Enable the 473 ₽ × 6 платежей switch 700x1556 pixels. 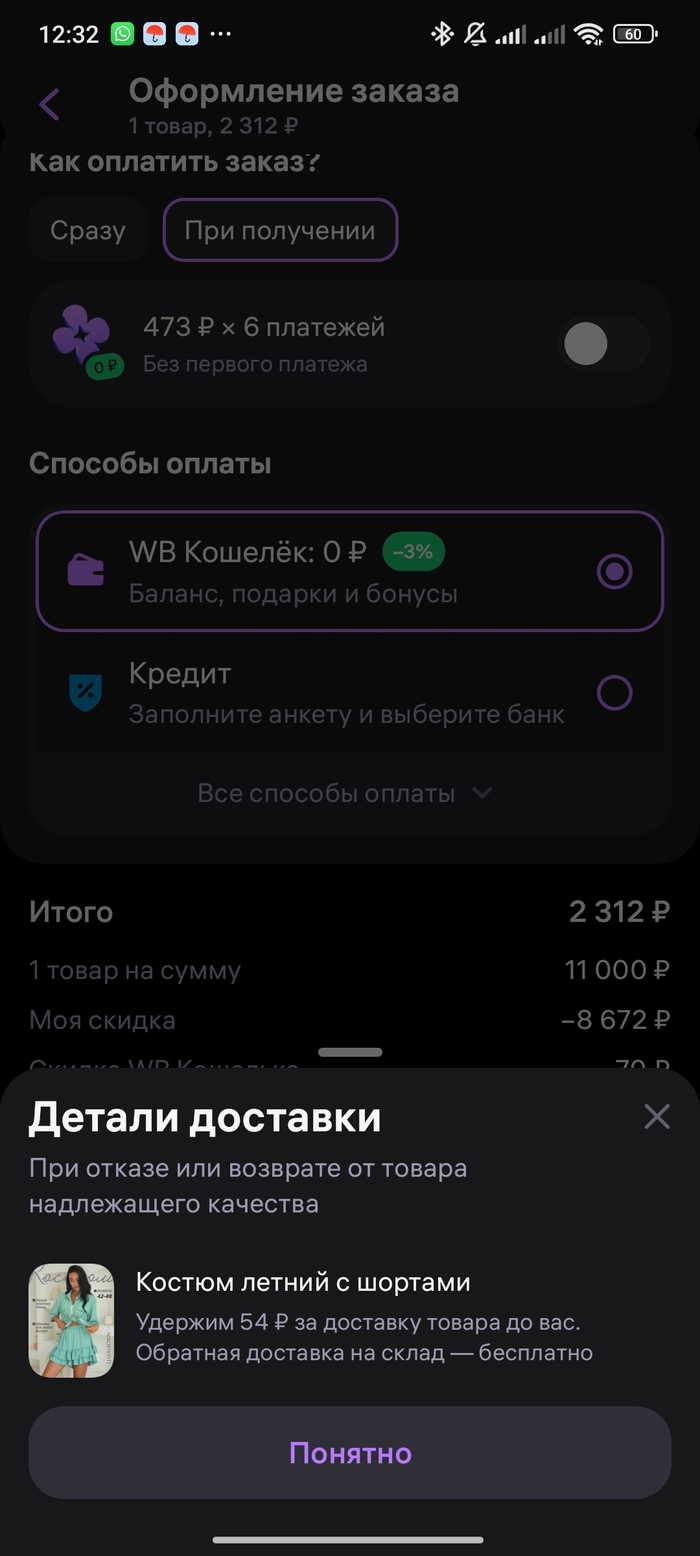602,344
